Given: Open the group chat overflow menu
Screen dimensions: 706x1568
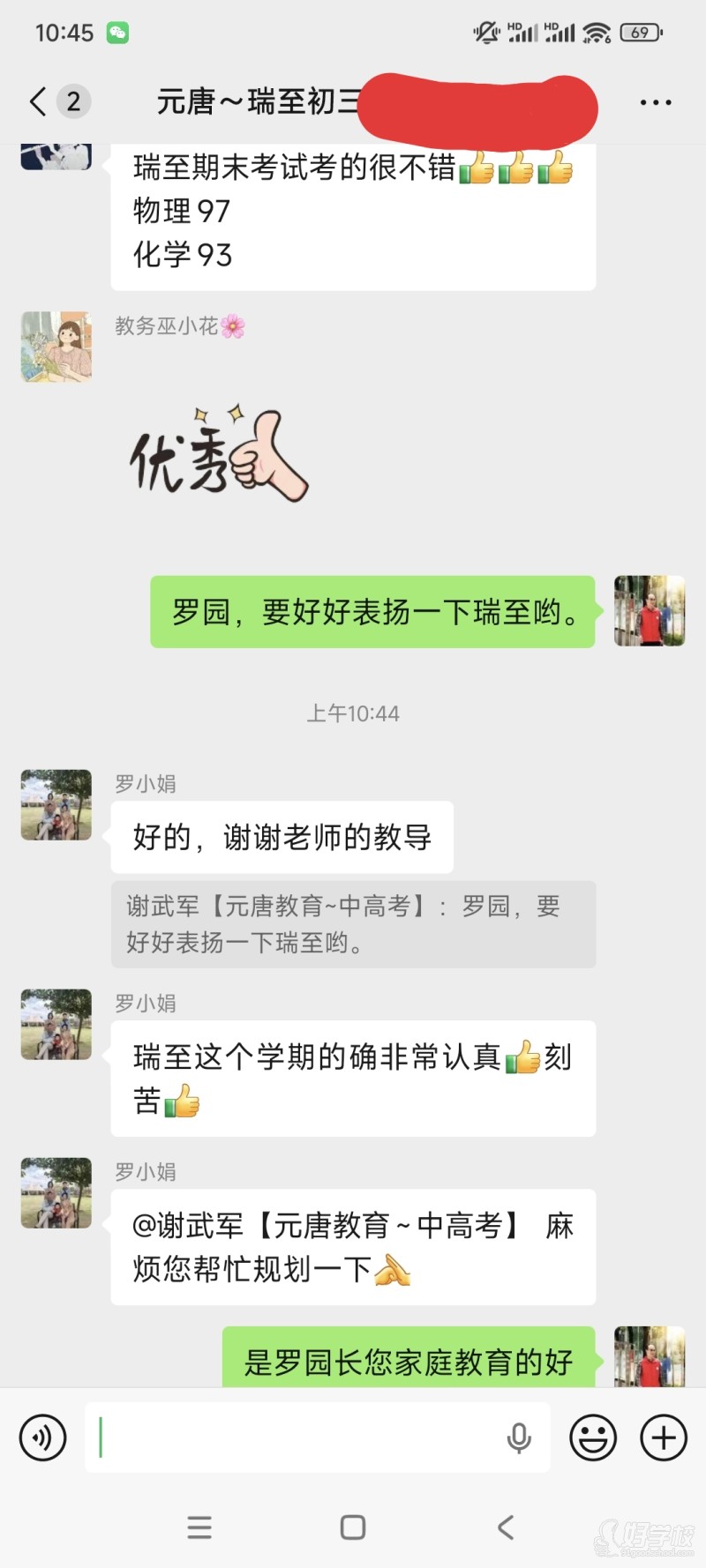Looking at the screenshot, I should [655, 102].
